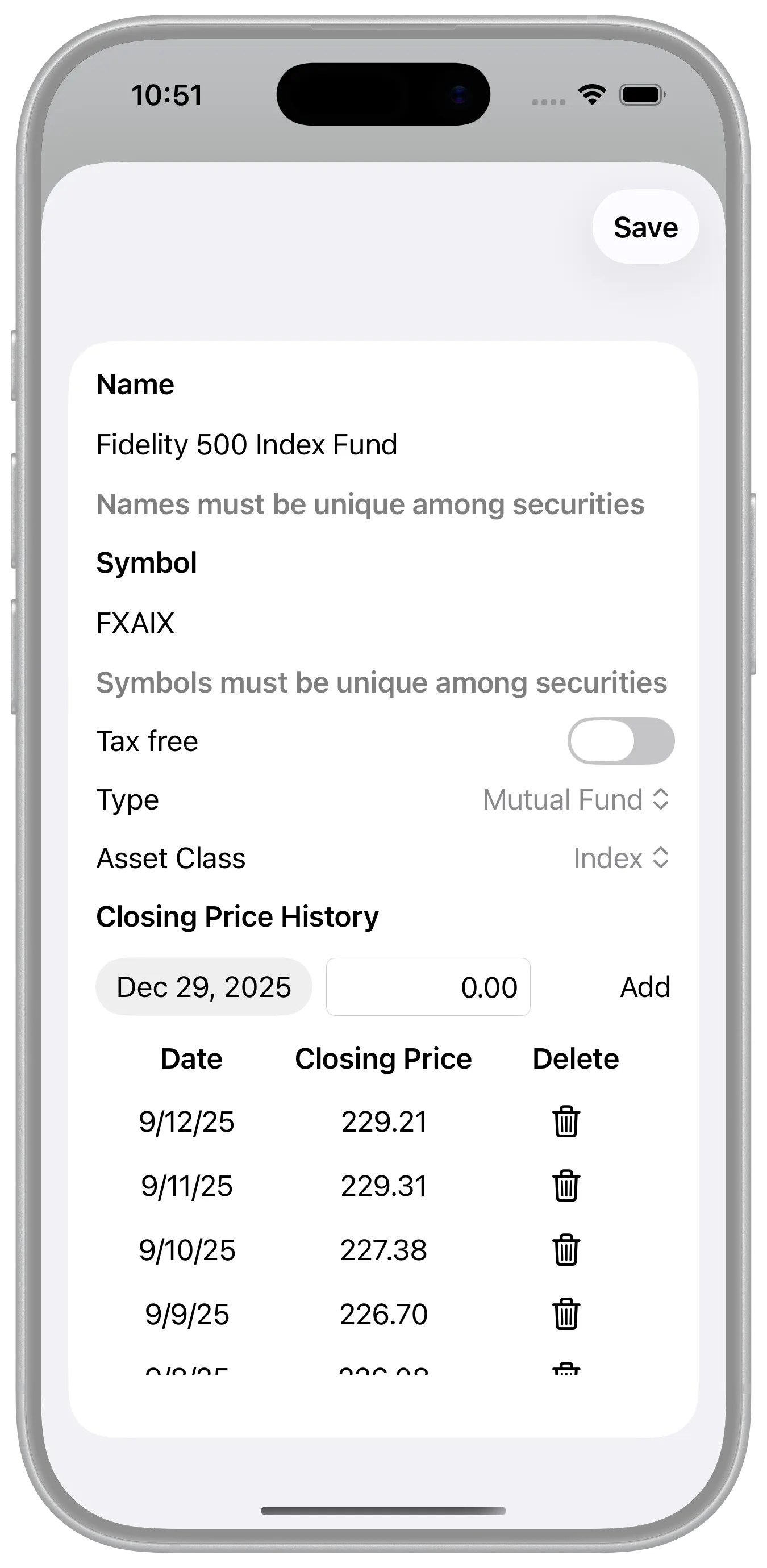The width and height of the screenshot is (767, 1568).
Task: Remove the 9/10/25 price entry
Action: [566, 1250]
